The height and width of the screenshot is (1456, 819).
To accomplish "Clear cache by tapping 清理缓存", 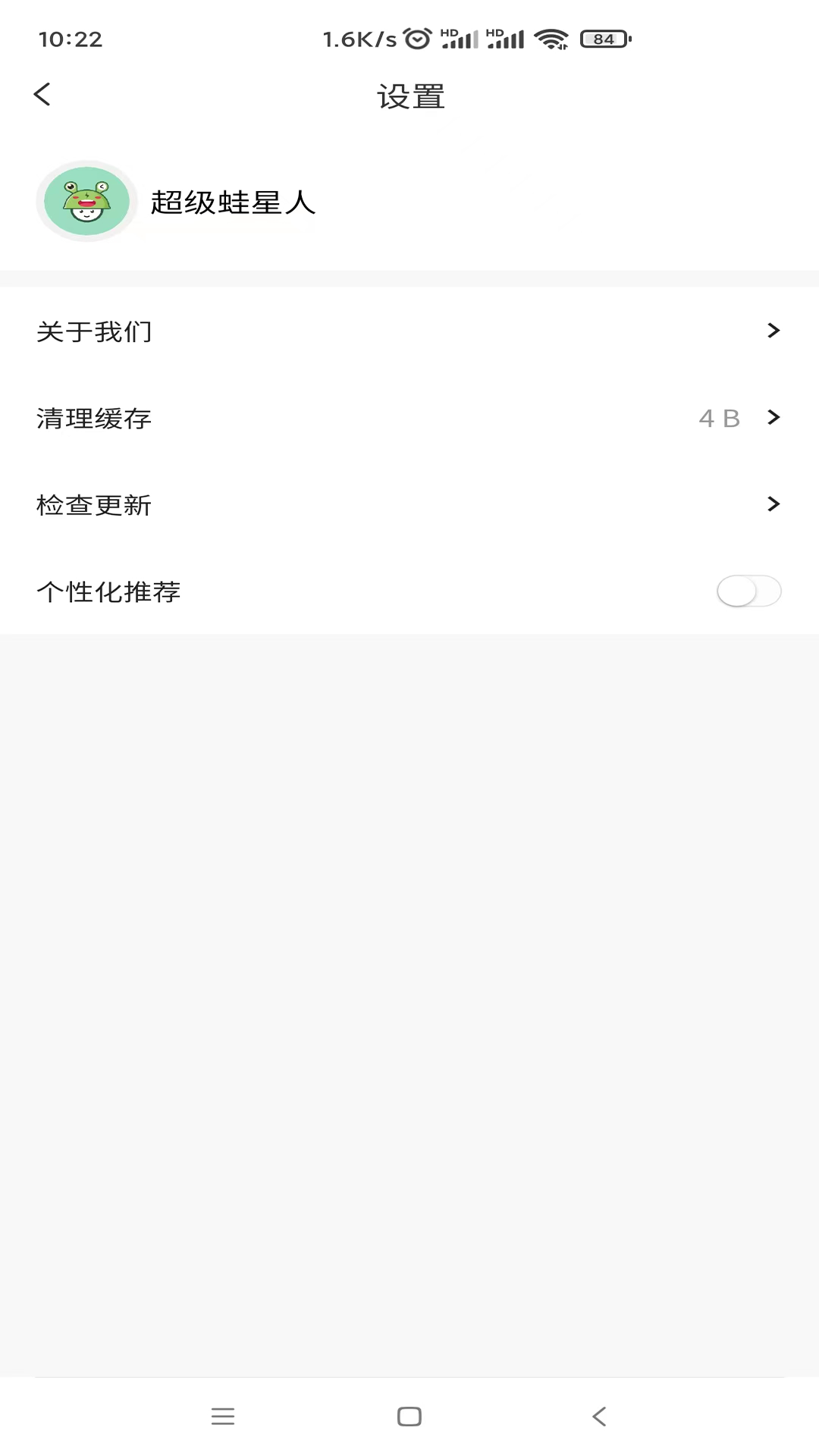I will click(x=94, y=418).
